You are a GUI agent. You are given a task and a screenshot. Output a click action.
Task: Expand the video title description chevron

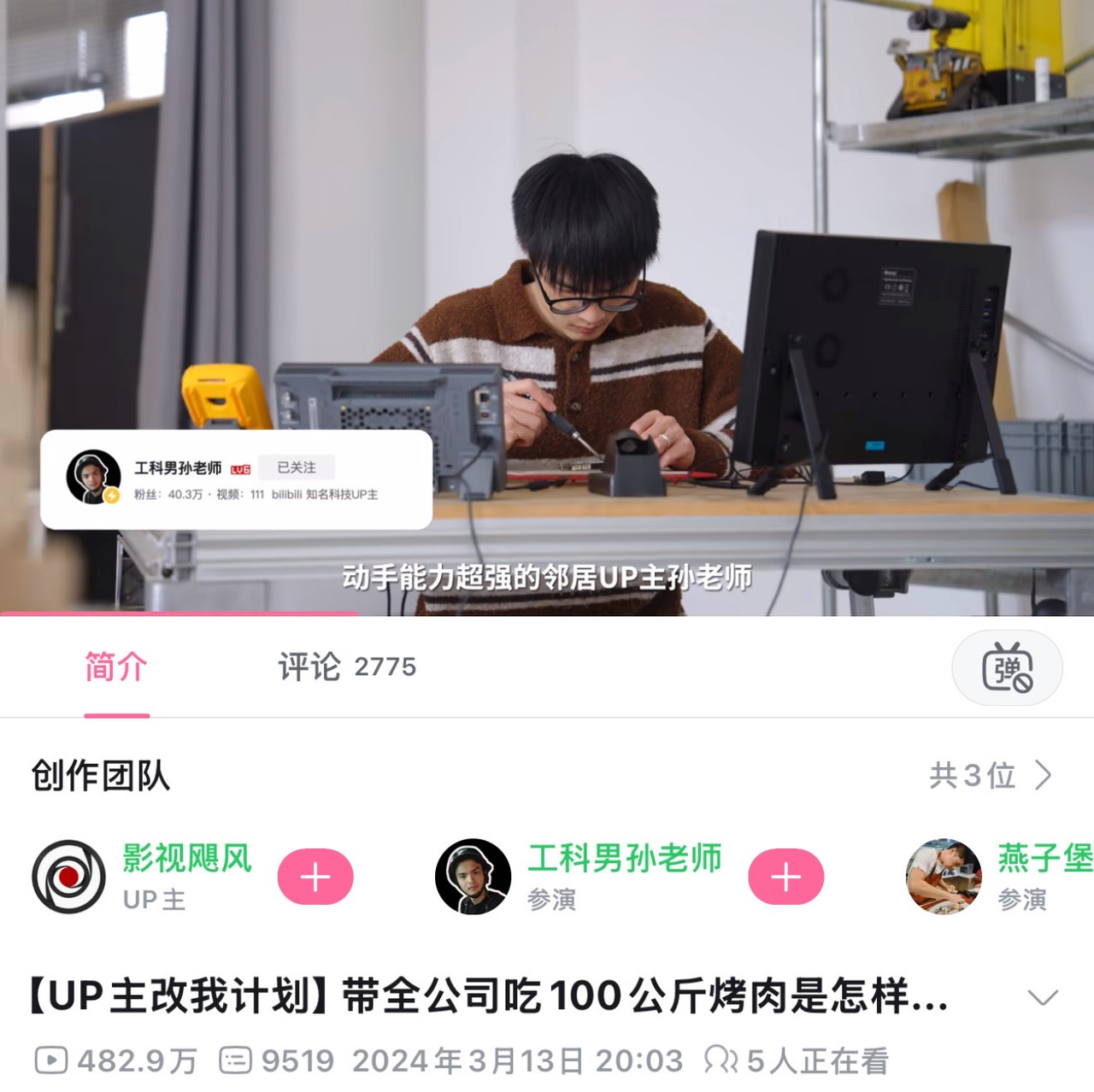click(1042, 997)
